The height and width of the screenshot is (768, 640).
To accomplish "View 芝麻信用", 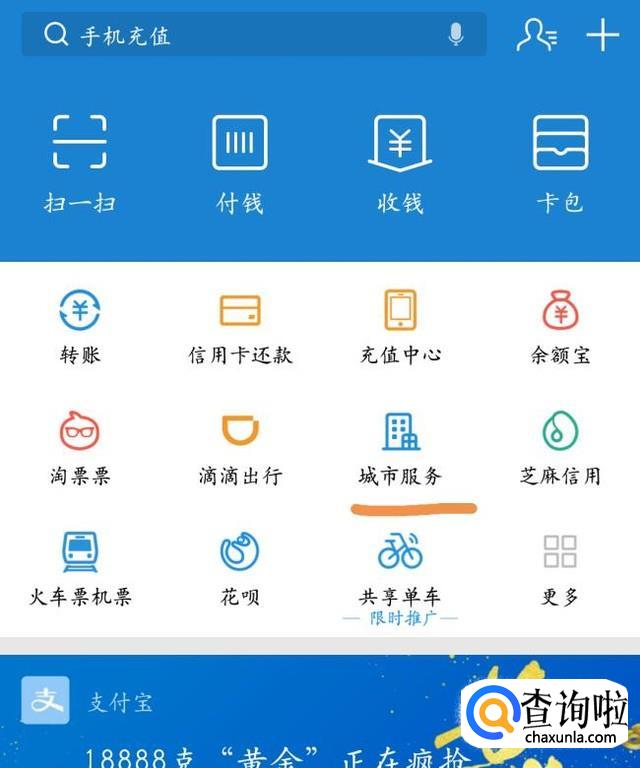I will [560, 447].
